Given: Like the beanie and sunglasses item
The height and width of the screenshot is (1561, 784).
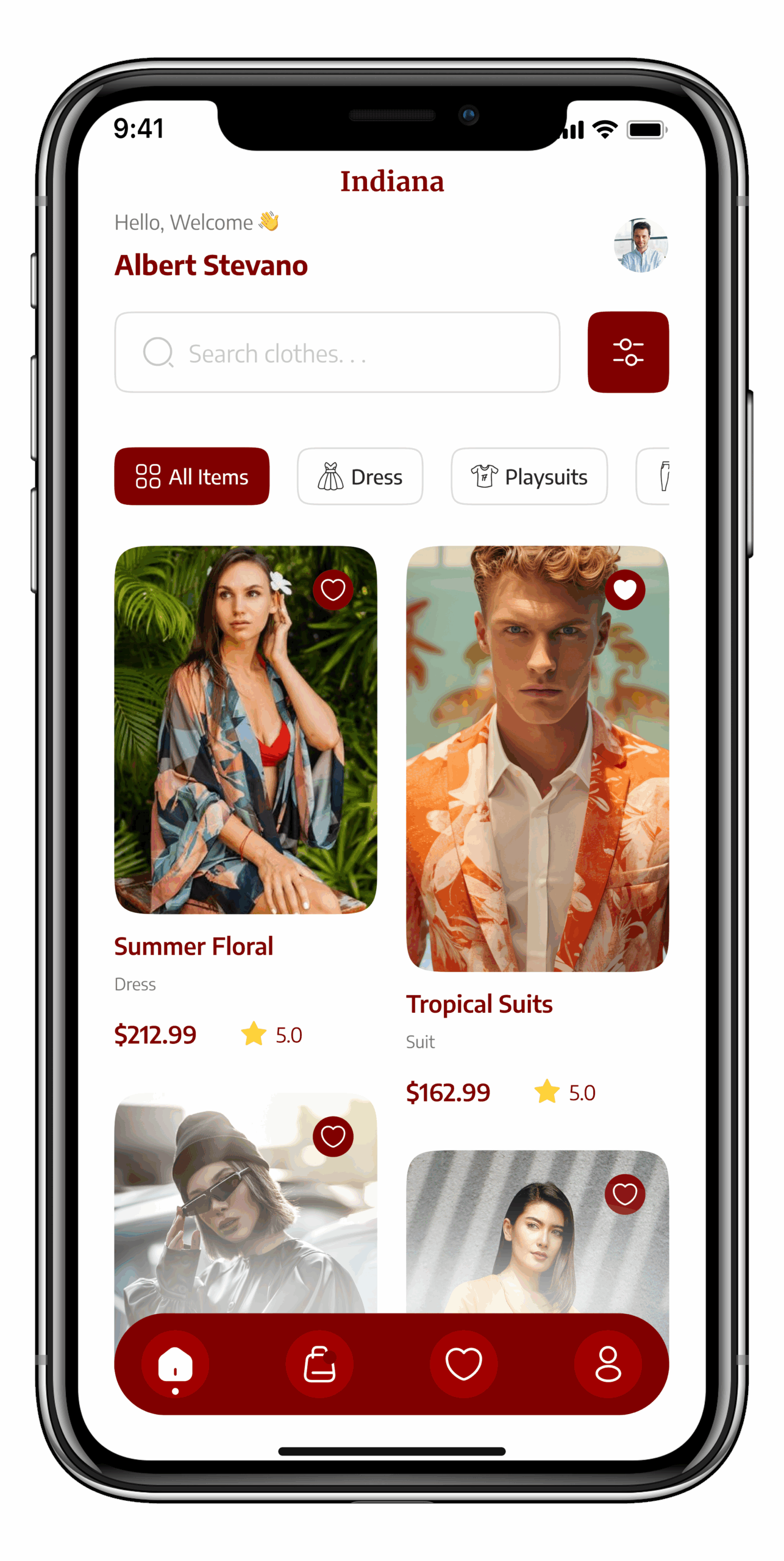Looking at the screenshot, I should tap(333, 1137).
